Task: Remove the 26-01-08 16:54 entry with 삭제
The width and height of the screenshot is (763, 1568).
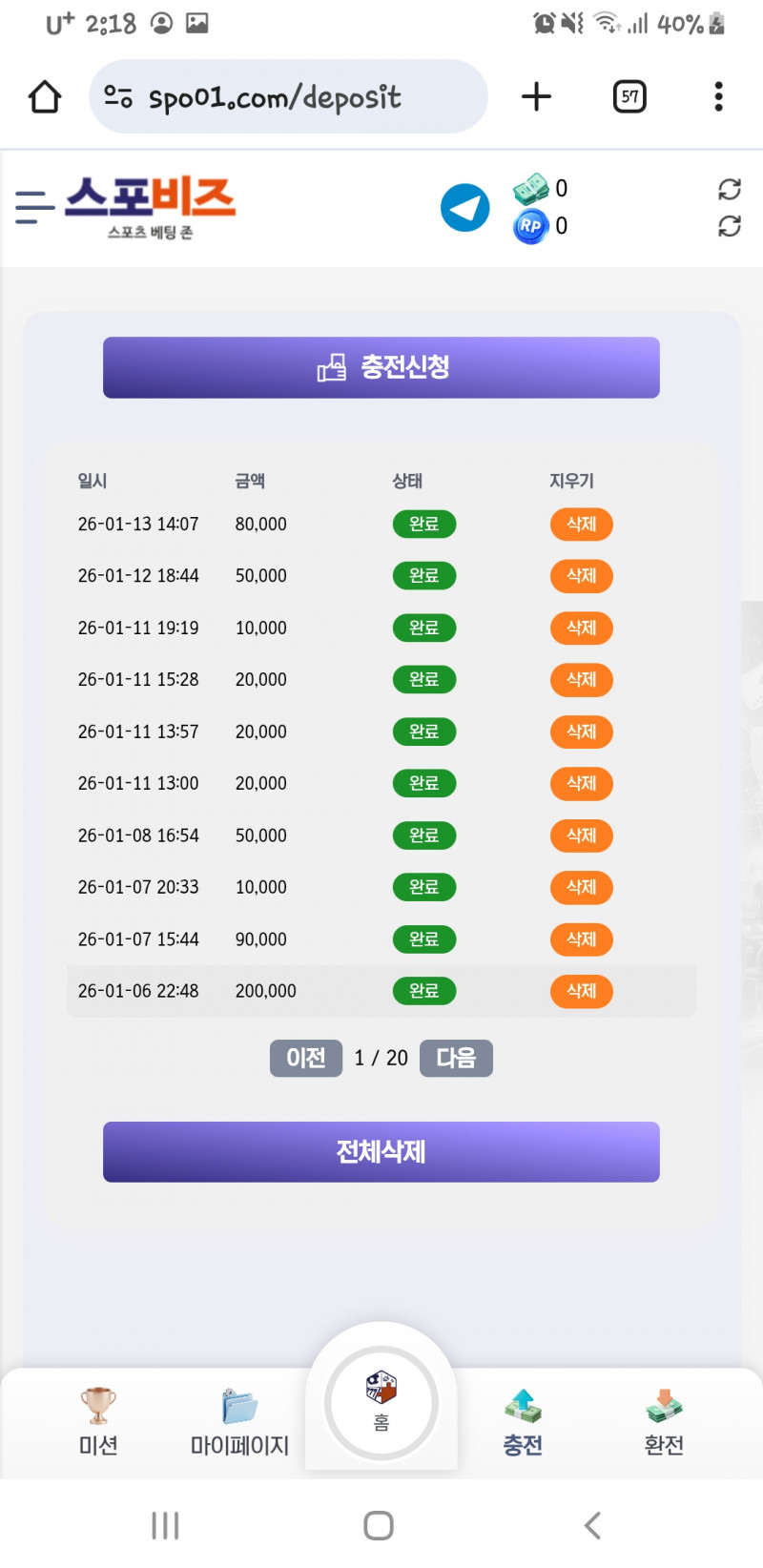Action: 581,836
